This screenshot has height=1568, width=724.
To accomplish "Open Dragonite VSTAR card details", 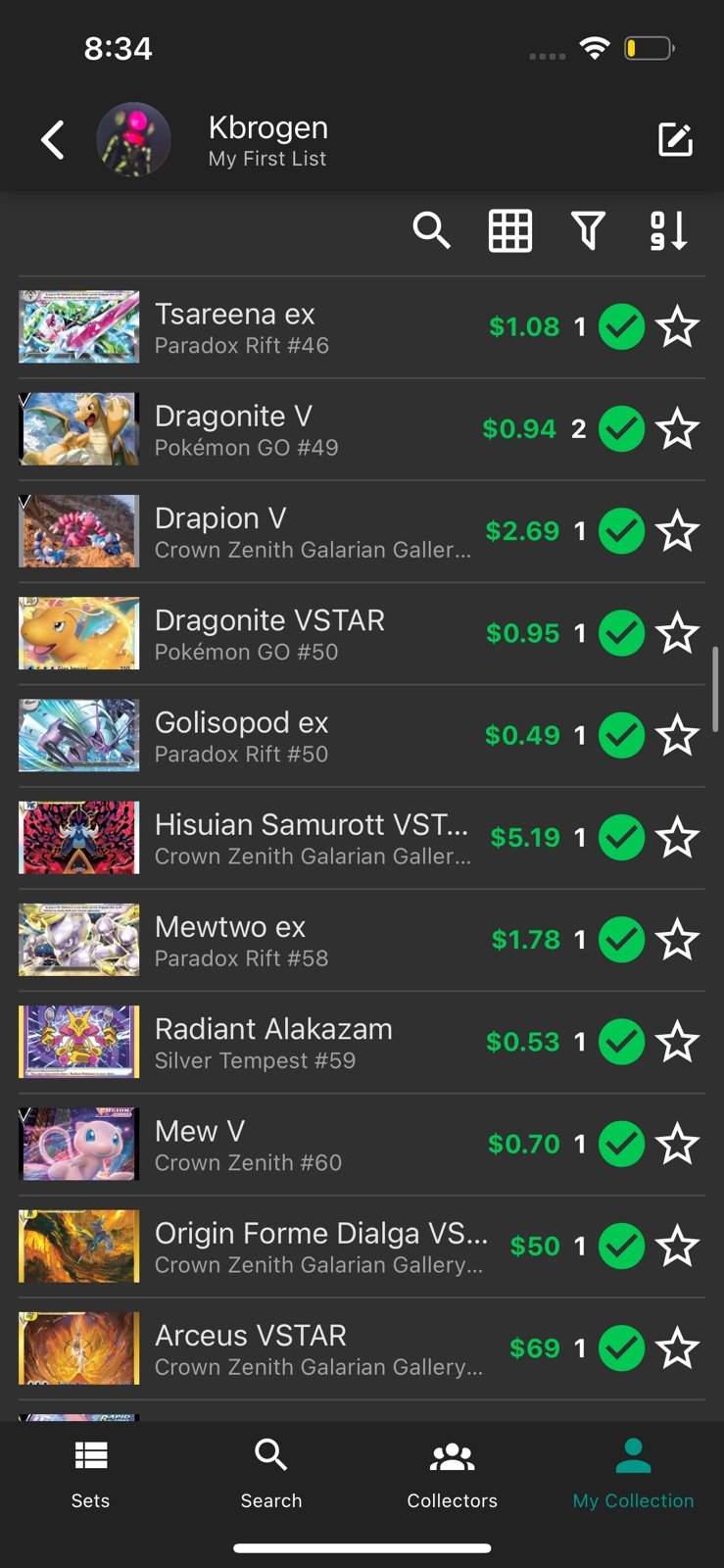I will tap(362, 634).
